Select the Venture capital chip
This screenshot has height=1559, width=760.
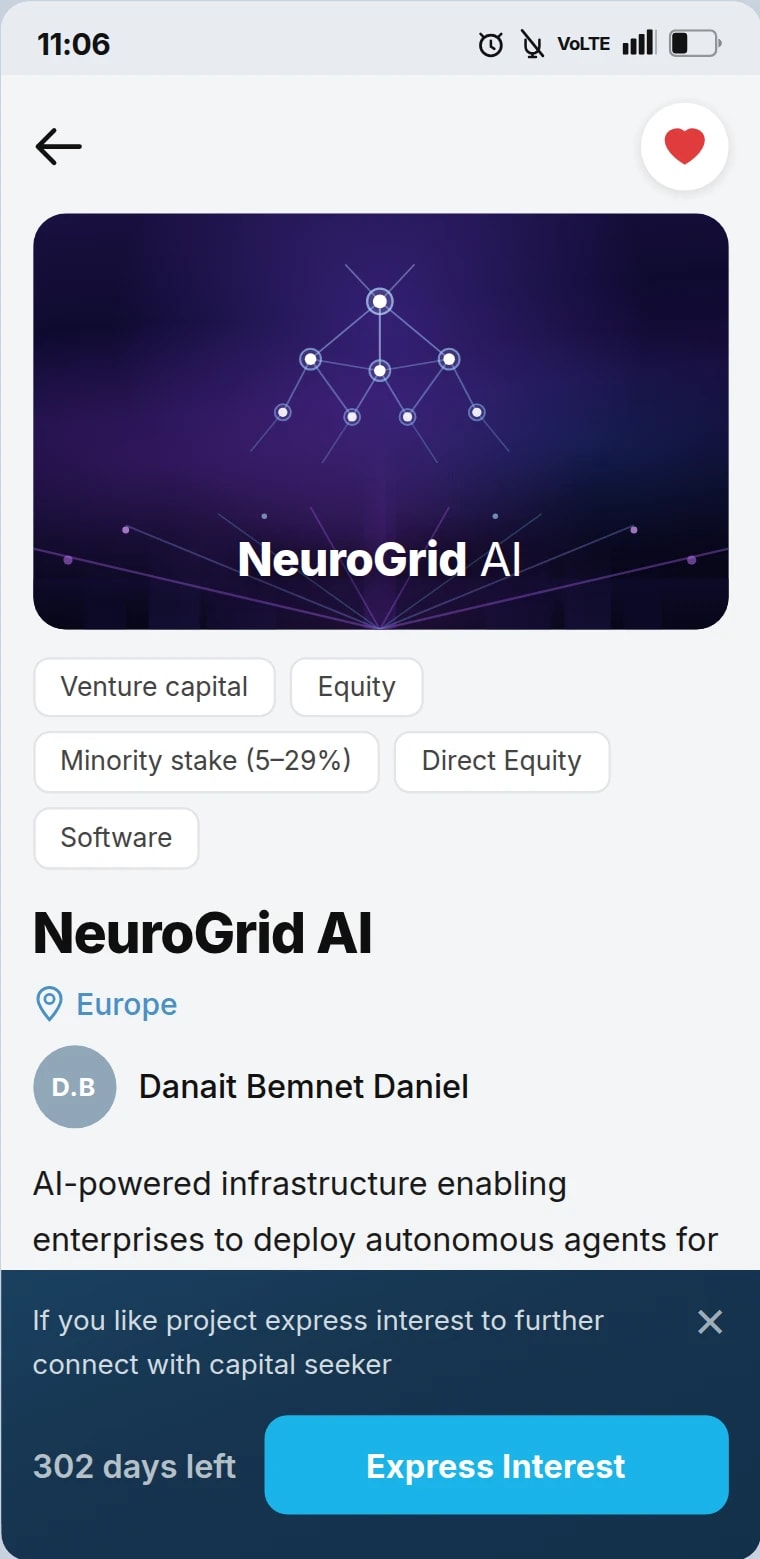point(154,687)
